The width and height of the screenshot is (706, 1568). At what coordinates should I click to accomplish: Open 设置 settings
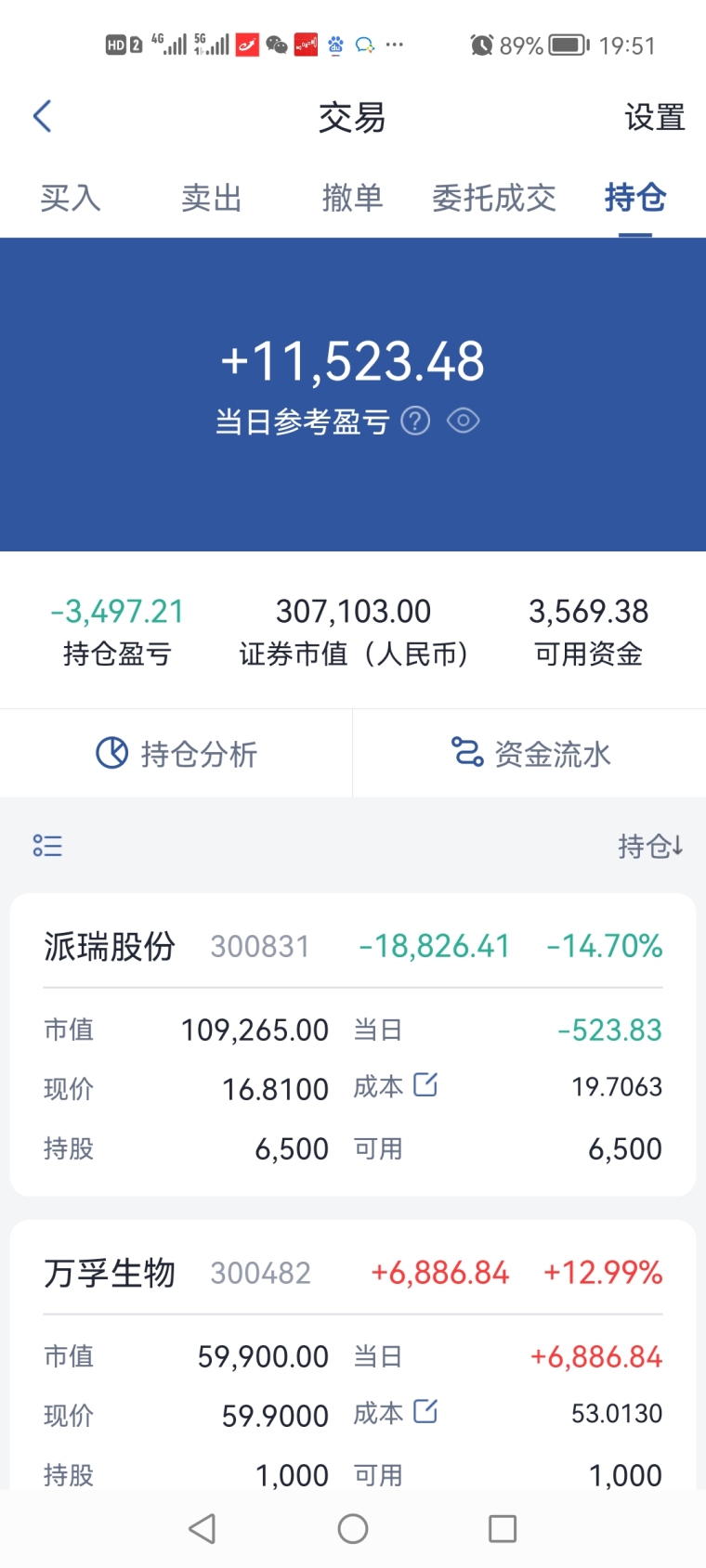point(654,118)
